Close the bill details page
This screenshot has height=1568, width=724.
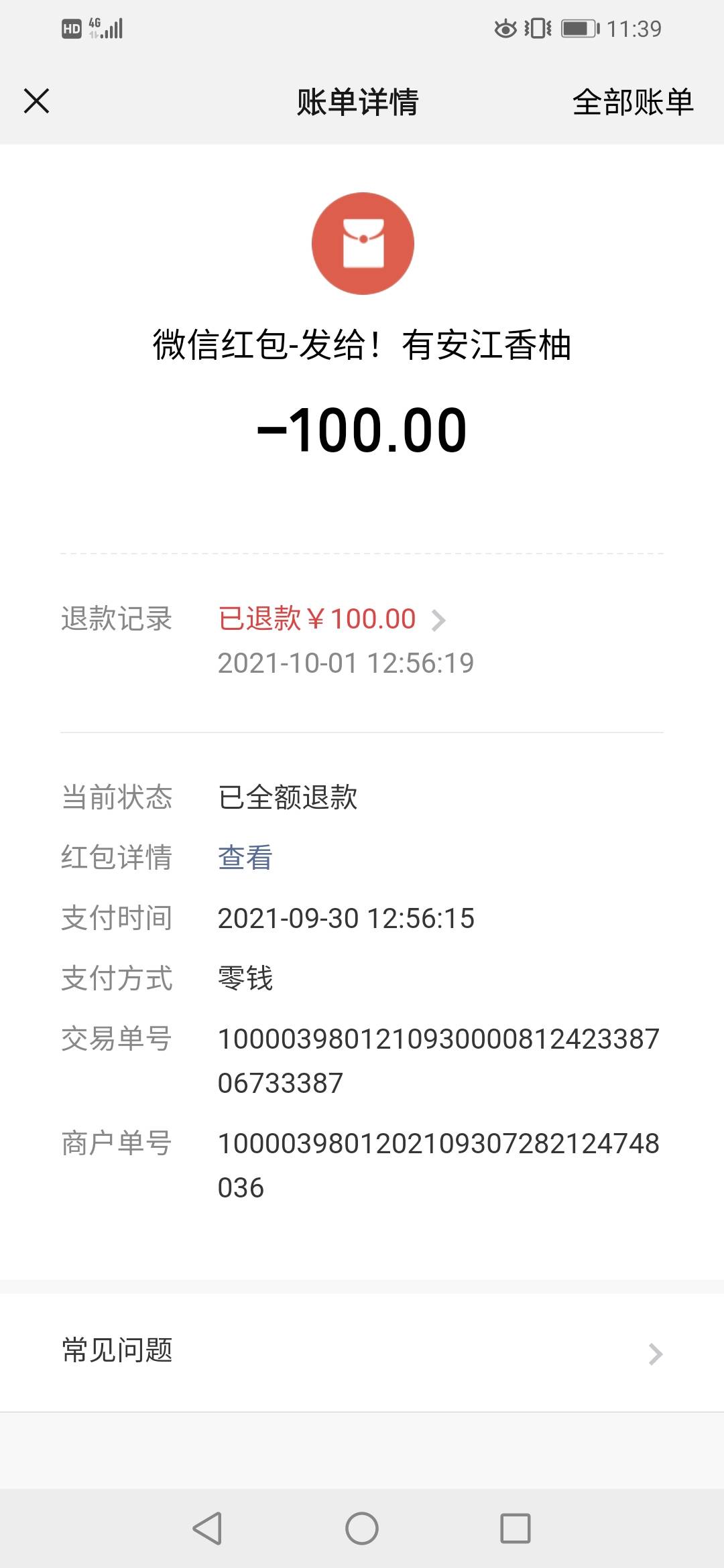click(36, 102)
